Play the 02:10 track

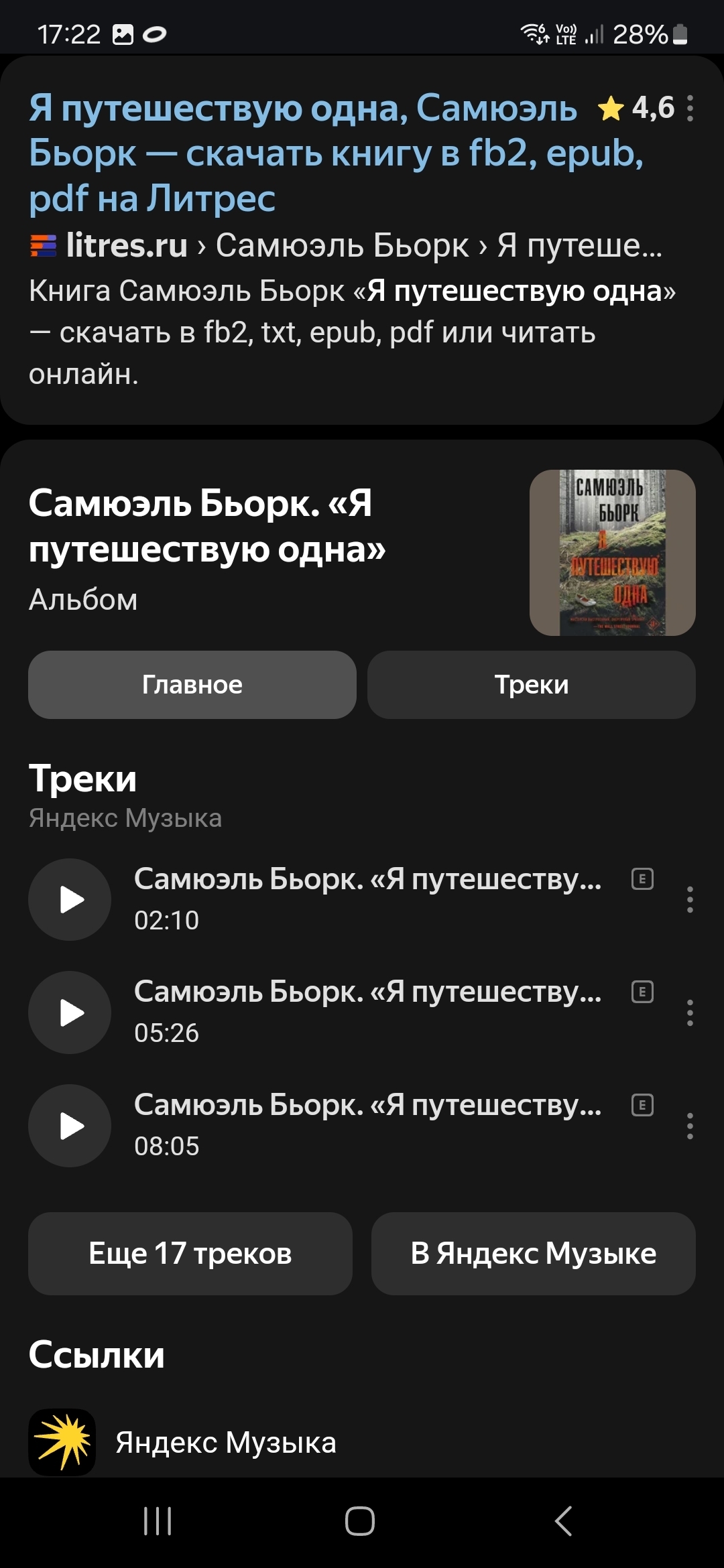[70, 899]
